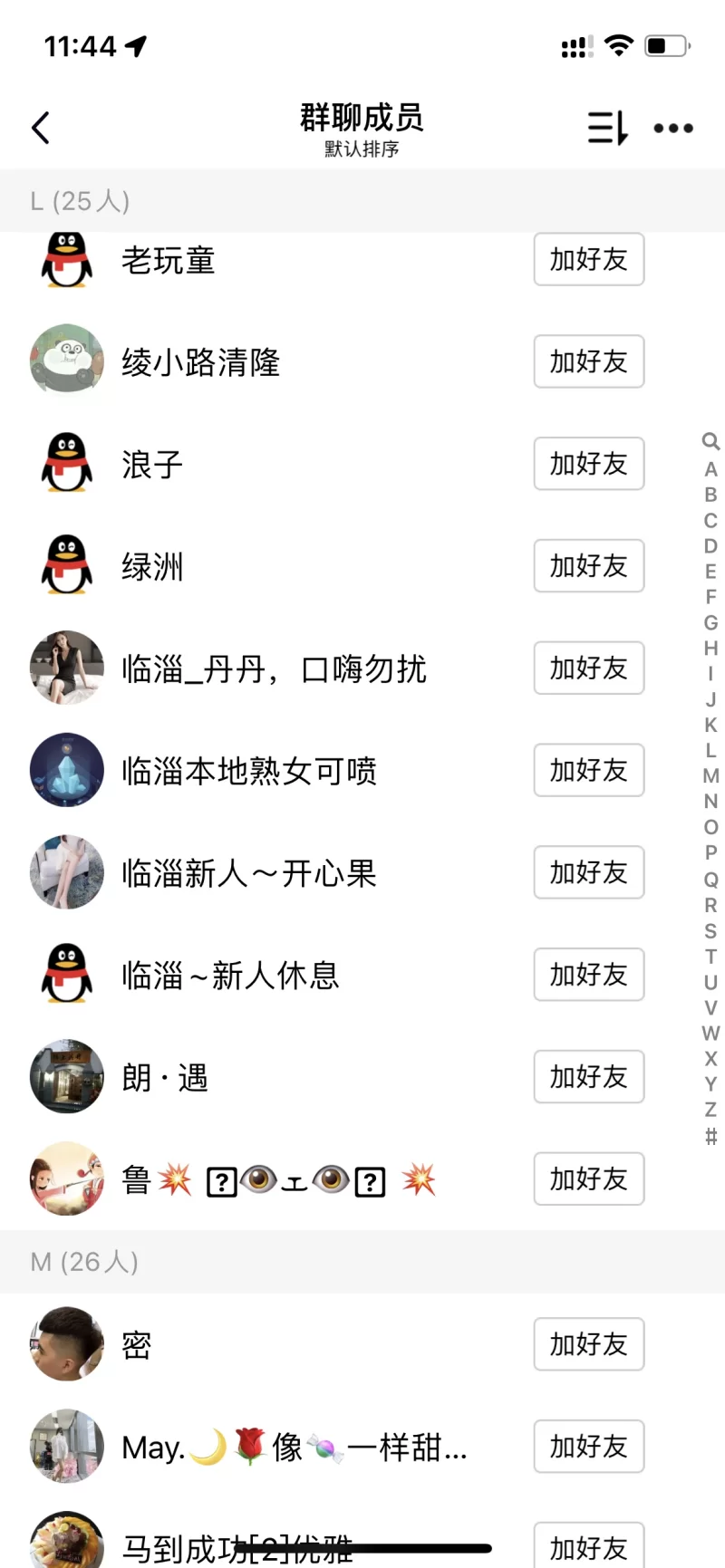
Task: Add 密 as a friend
Action: [588, 1344]
